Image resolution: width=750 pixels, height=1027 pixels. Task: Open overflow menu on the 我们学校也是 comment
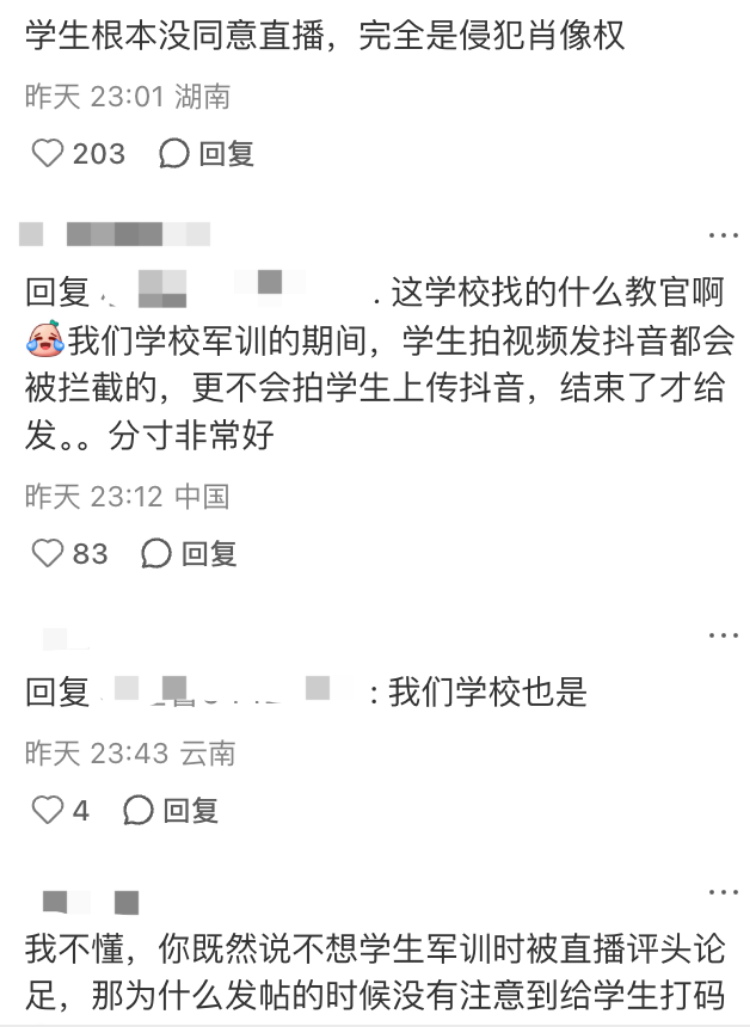point(723,636)
